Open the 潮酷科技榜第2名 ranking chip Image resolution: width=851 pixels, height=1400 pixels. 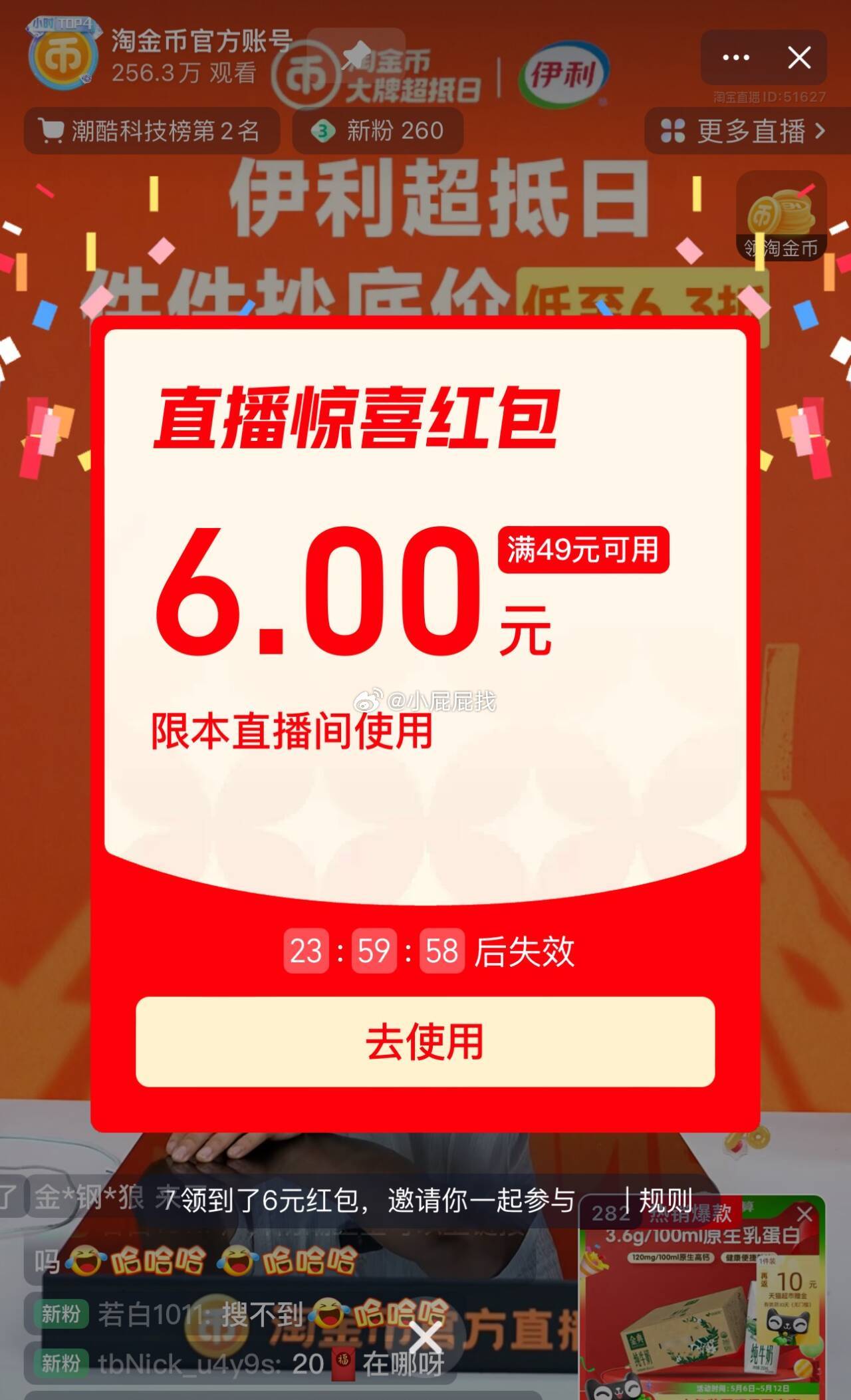(x=152, y=131)
